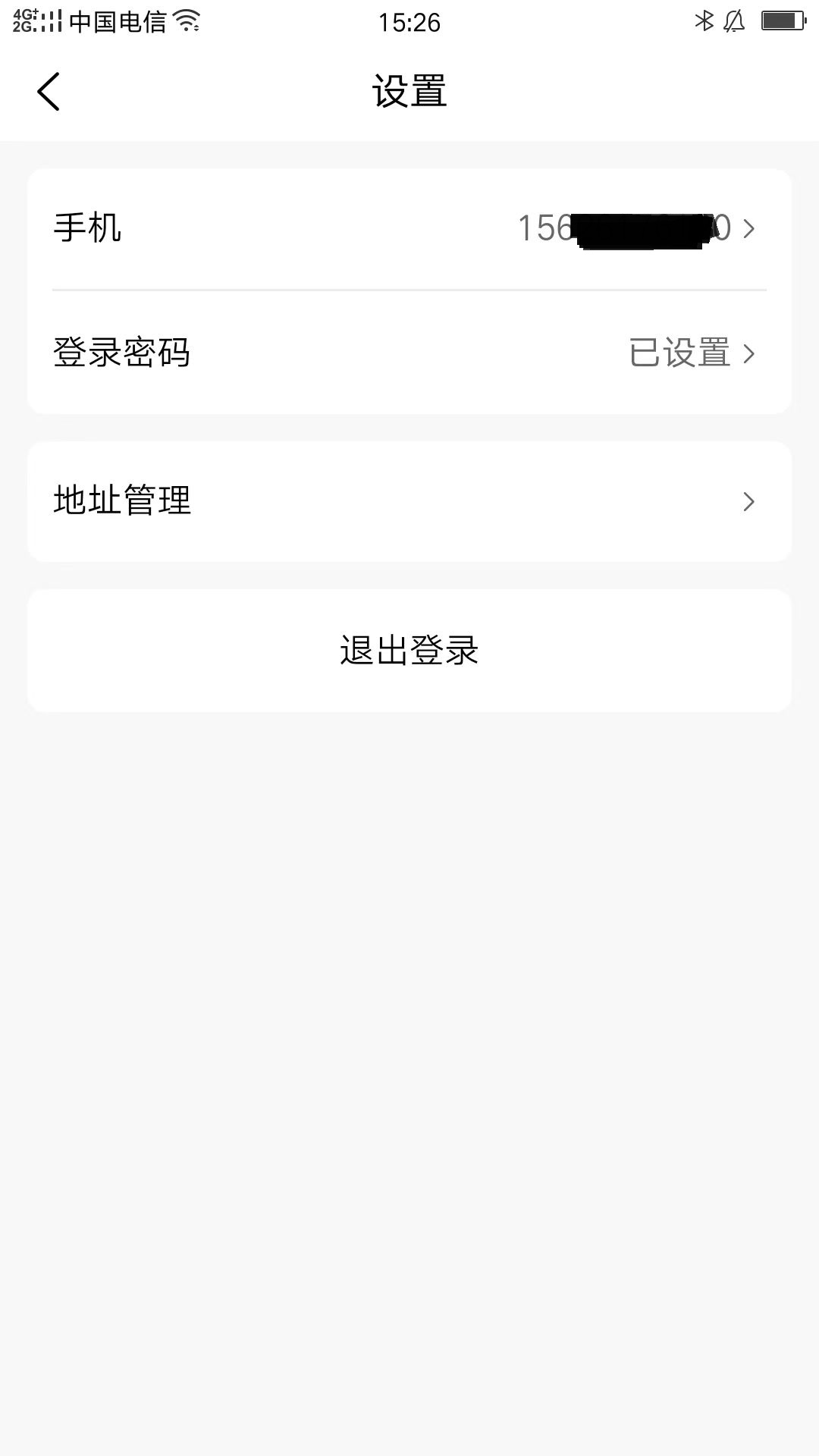
Task: Open the 登录密码 login password setting
Action: (409, 353)
